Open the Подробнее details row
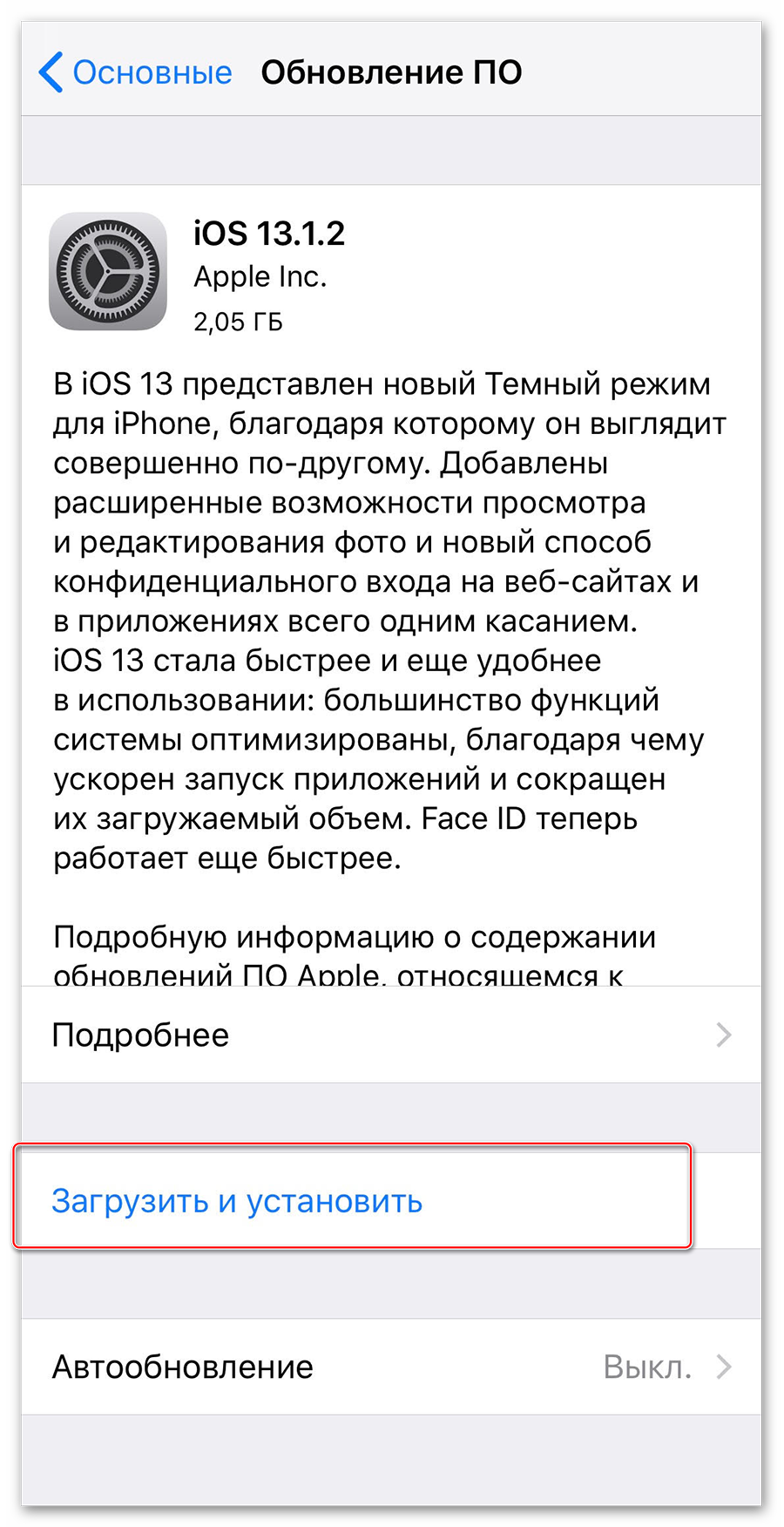Image resolution: width=784 pixels, height=1527 pixels. (390, 1035)
